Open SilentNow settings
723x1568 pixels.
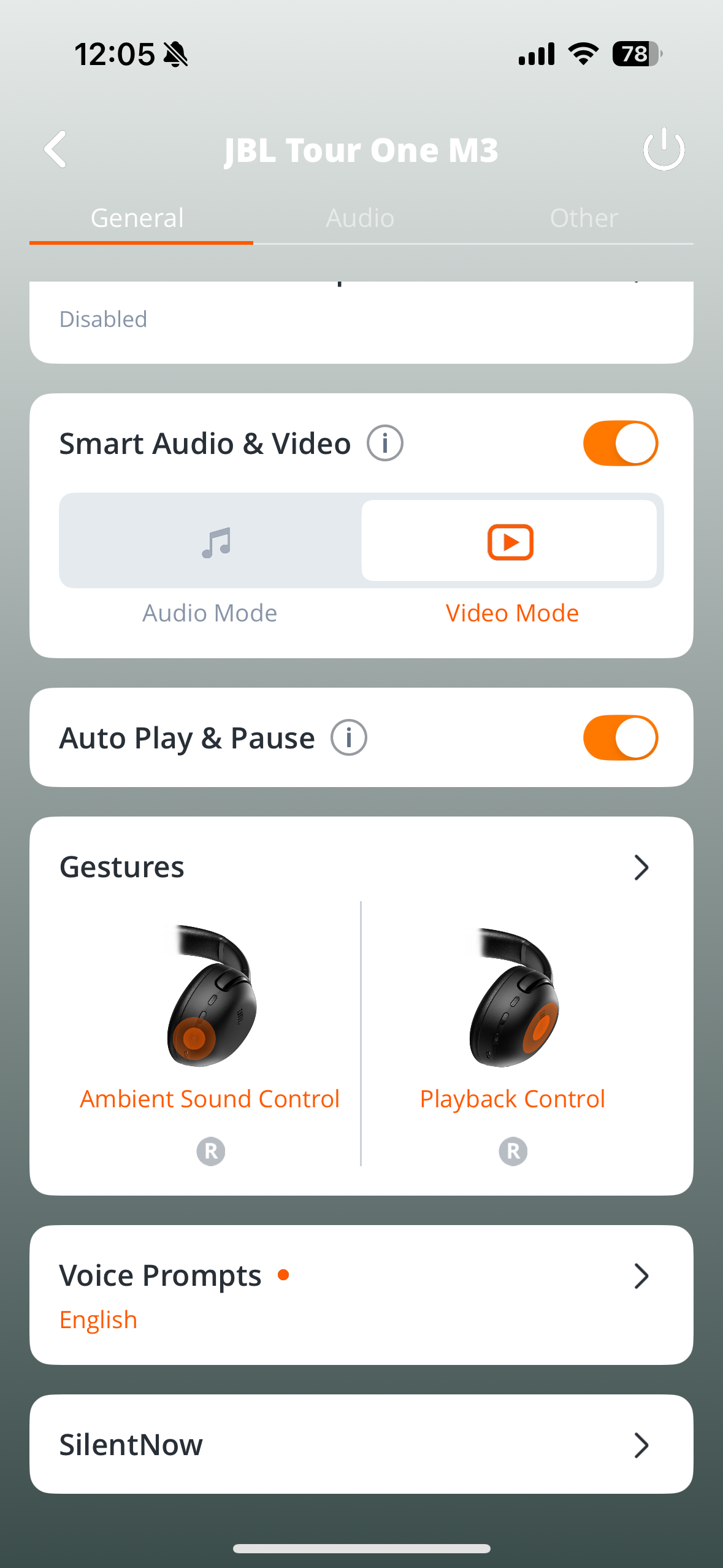point(361,1444)
